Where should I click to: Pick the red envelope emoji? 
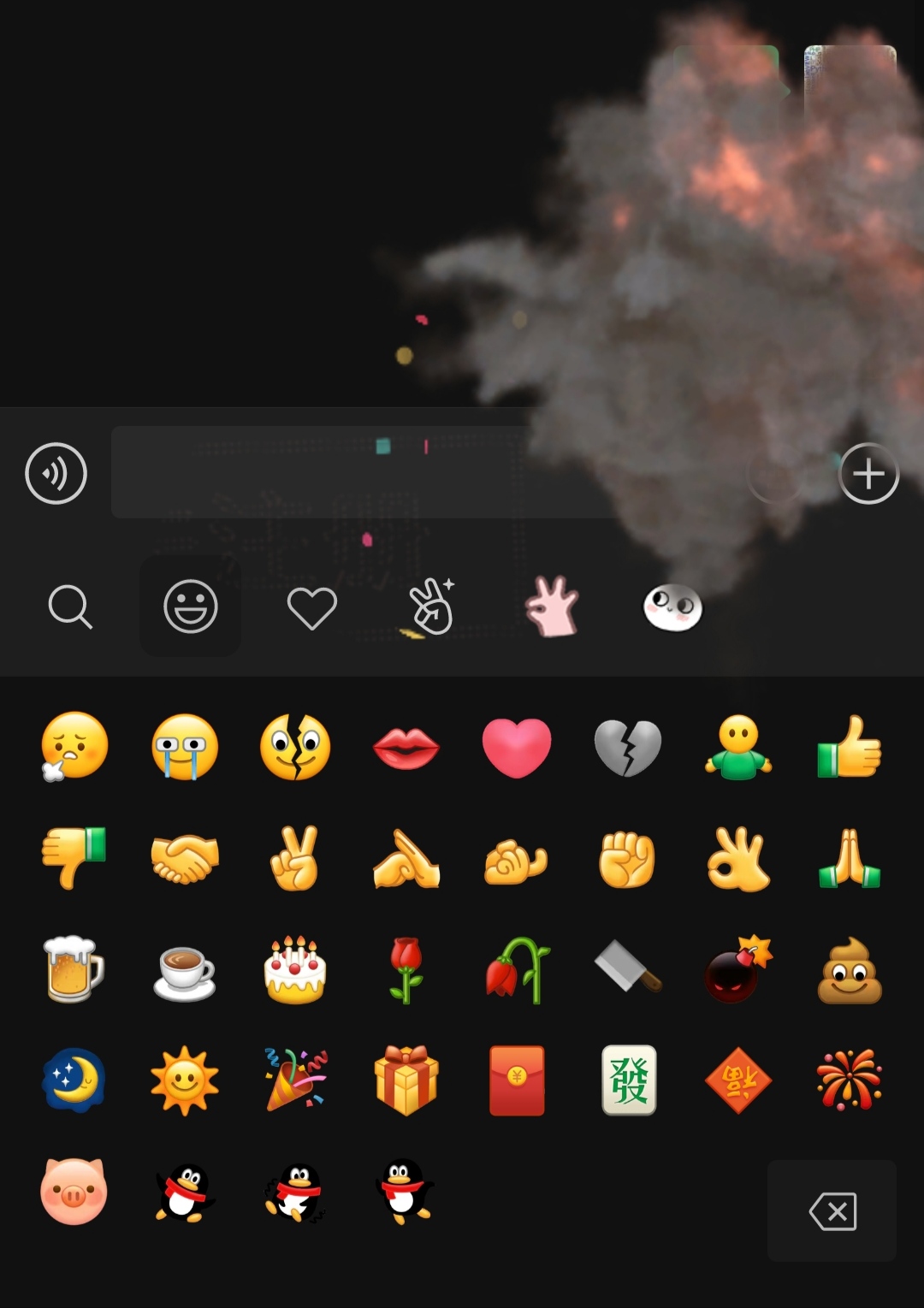coord(517,1080)
